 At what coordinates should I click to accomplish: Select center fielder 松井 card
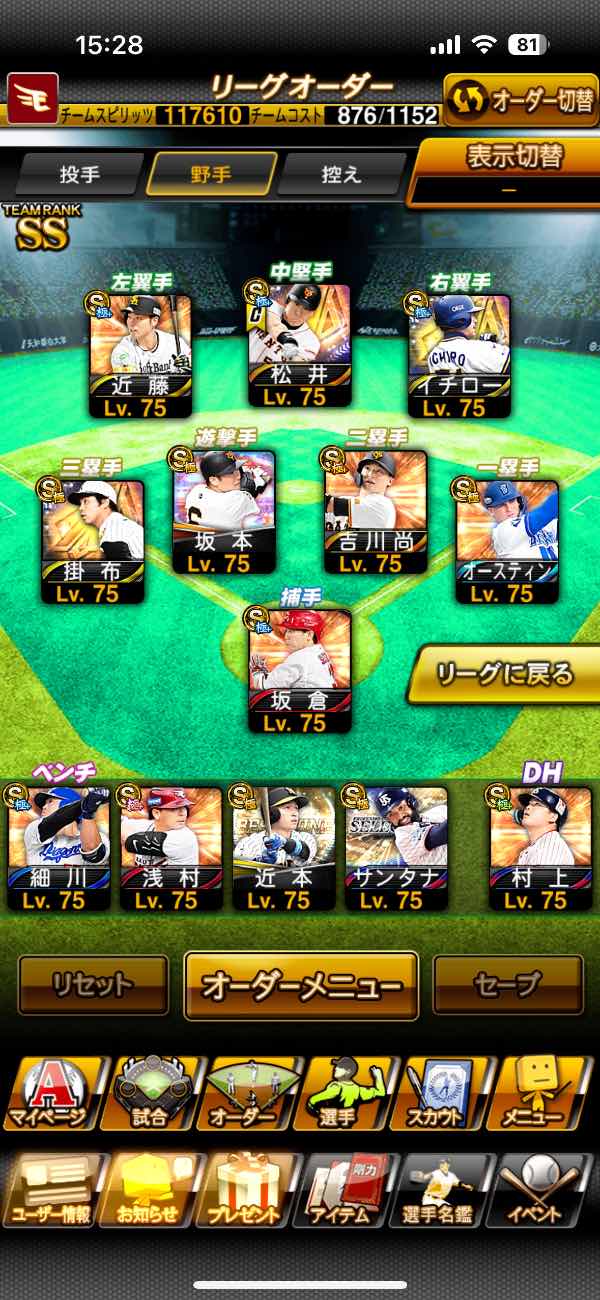[300, 345]
